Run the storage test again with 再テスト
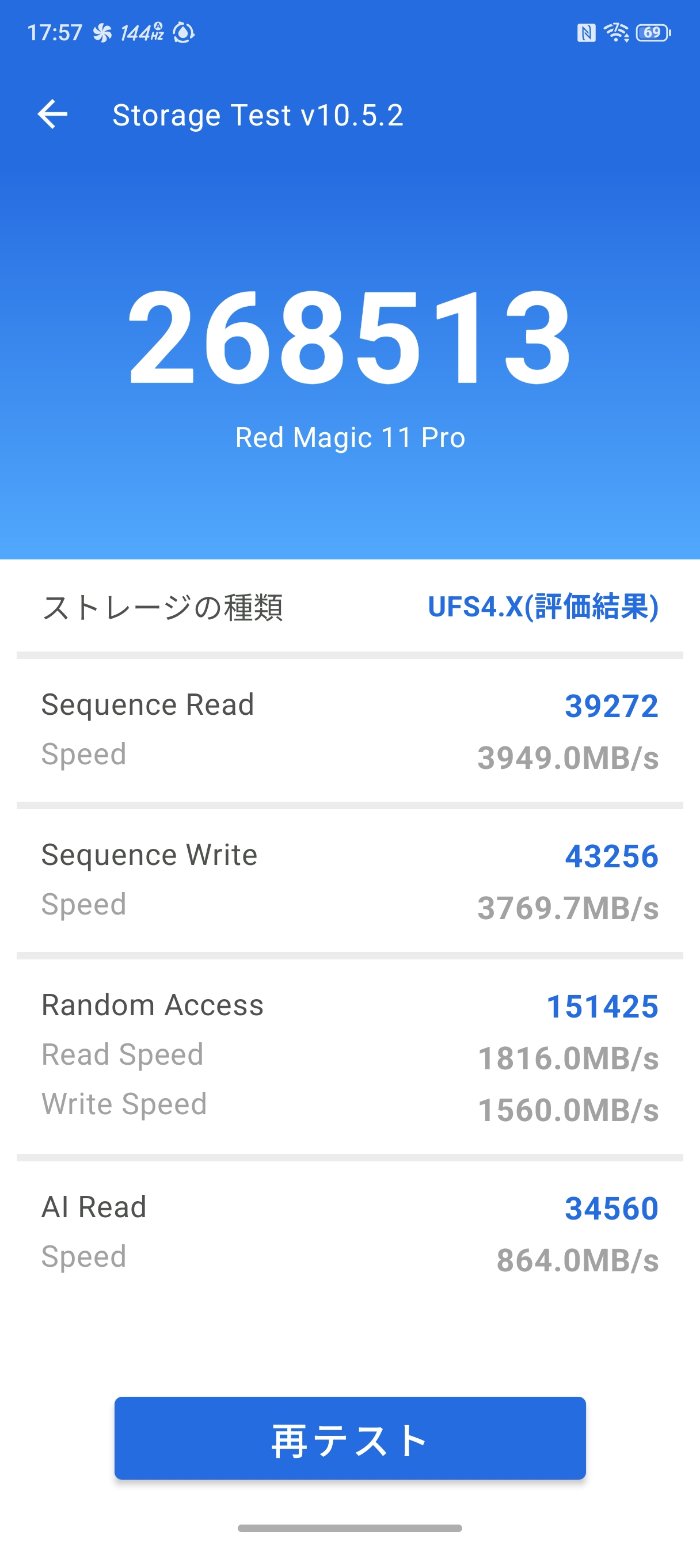The image size is (700, 1547). pos(350,1438)
